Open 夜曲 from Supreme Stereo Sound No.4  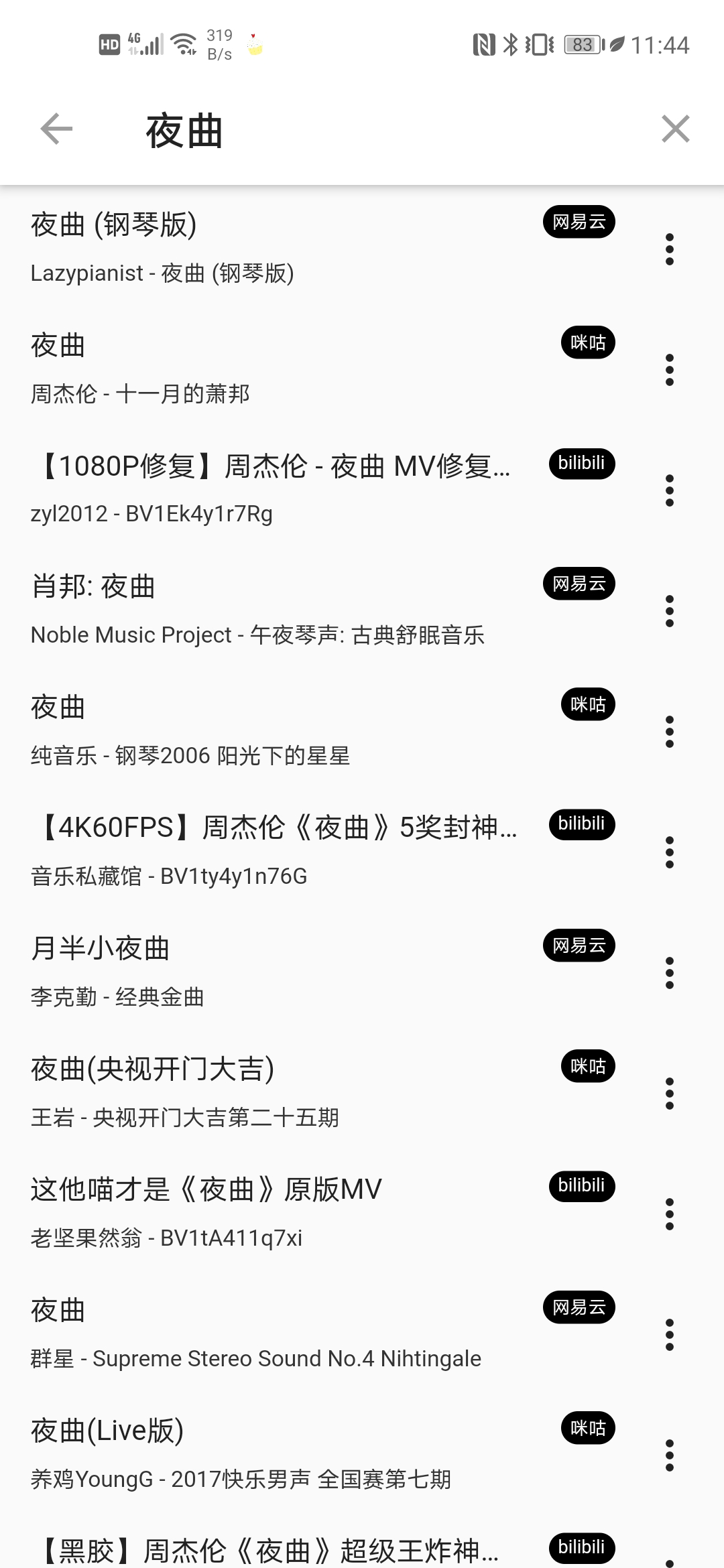tap(268, 1333)
